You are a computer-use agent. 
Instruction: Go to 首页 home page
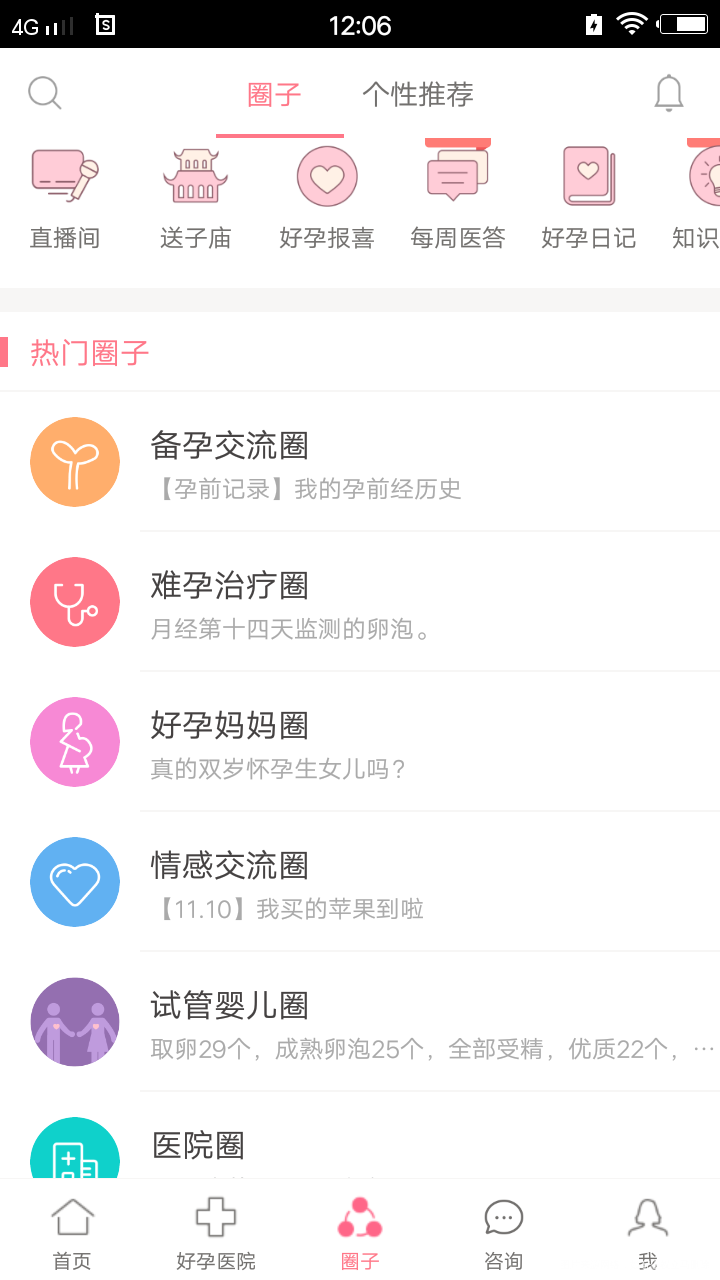pos(71,1230)
